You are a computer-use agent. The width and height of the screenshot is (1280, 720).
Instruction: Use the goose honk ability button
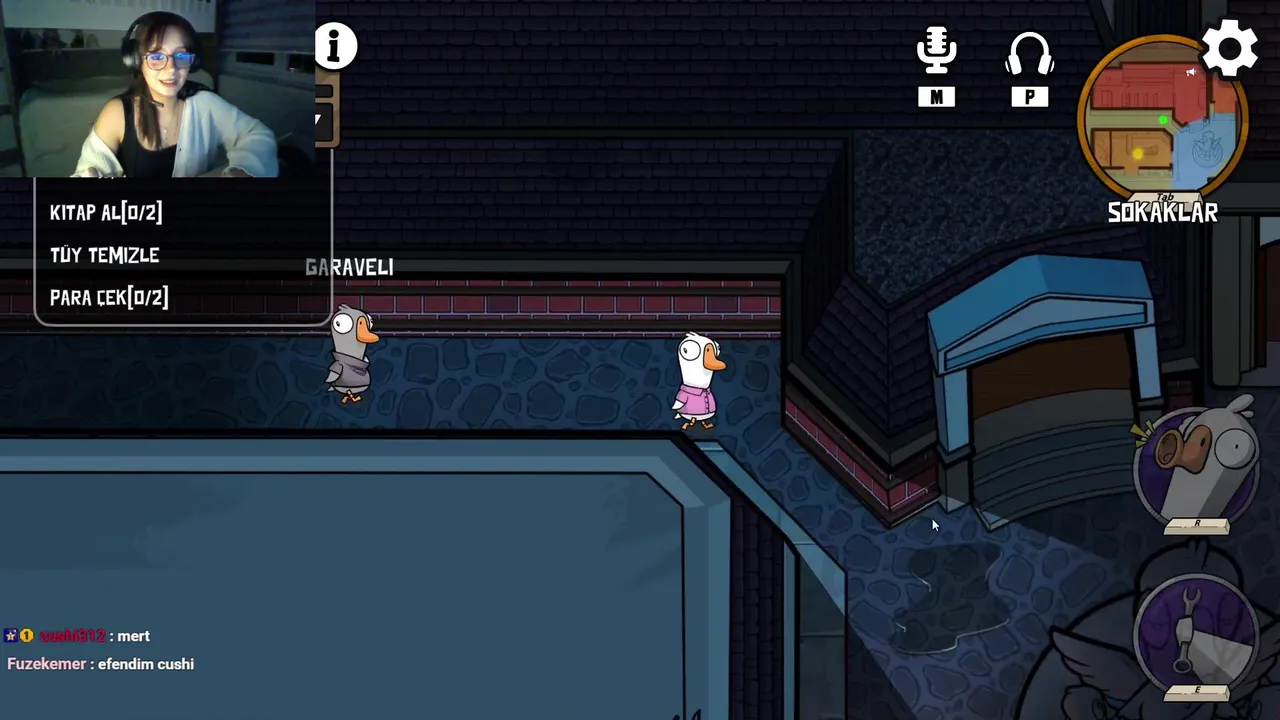pos(1197,465)
